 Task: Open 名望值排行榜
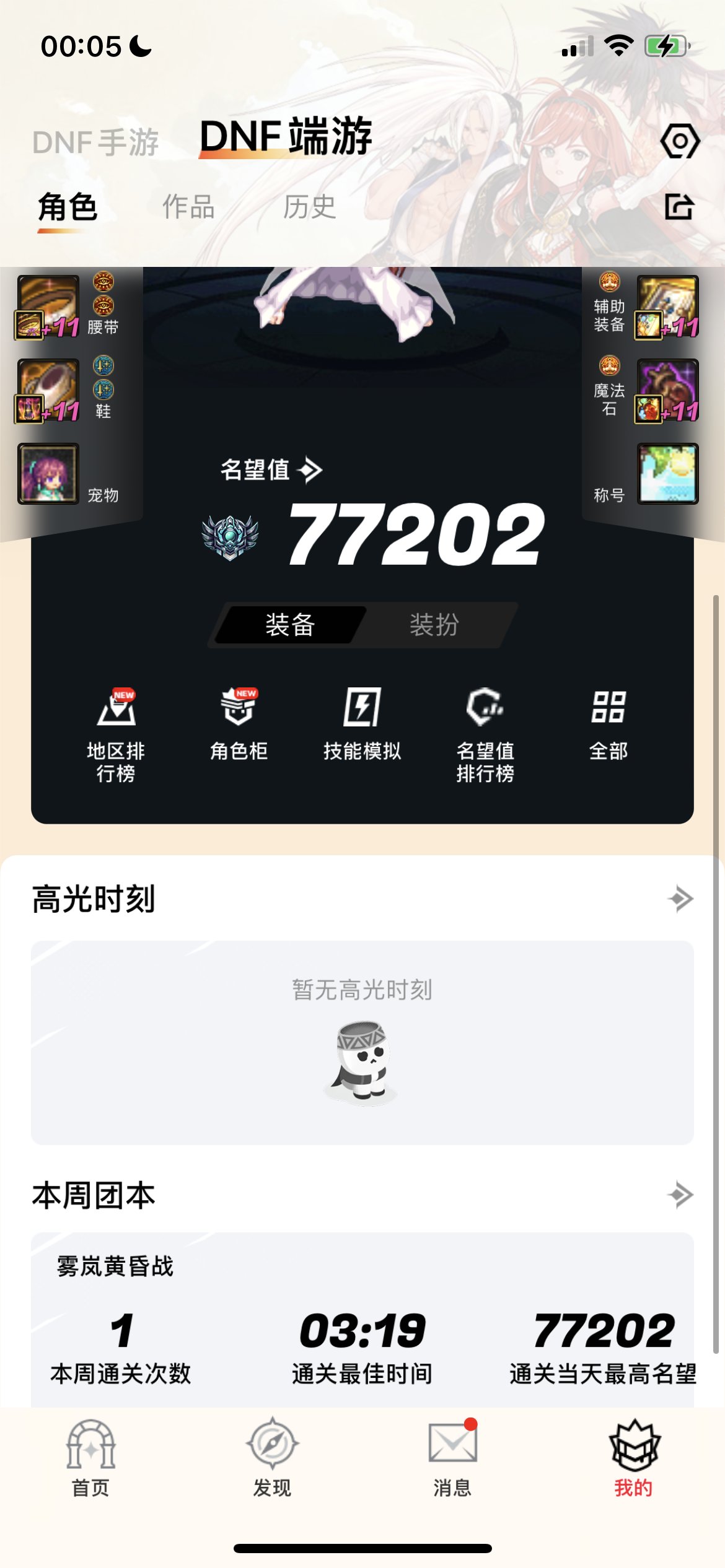click(485, 734)
